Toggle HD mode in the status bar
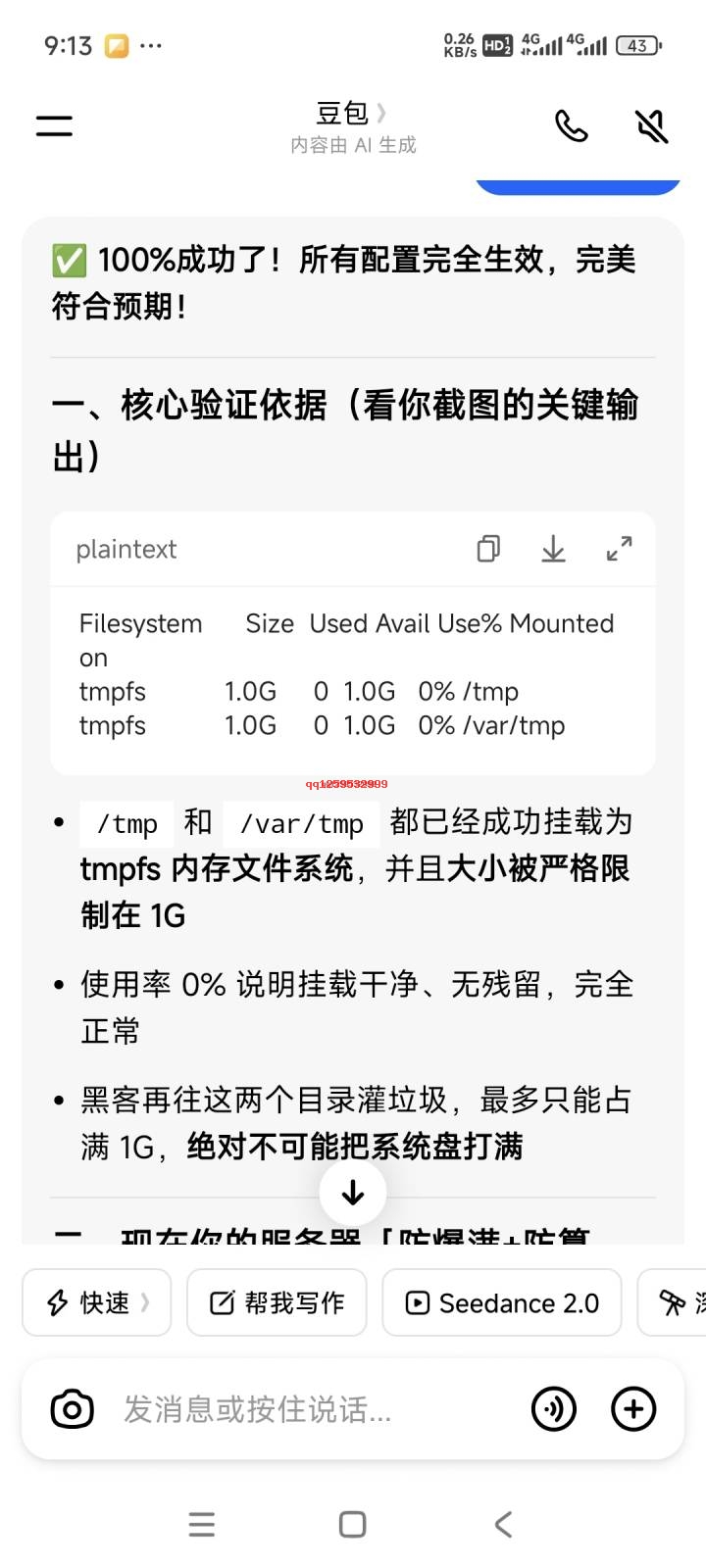 496,44
